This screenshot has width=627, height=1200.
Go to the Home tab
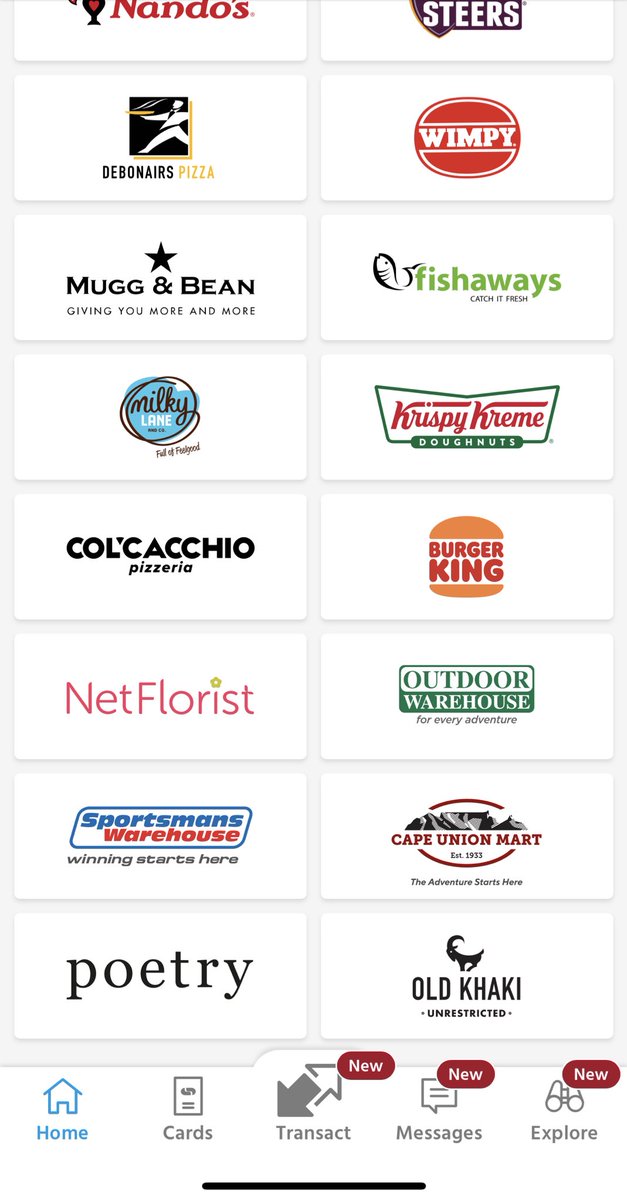[x=62, y=1110]
